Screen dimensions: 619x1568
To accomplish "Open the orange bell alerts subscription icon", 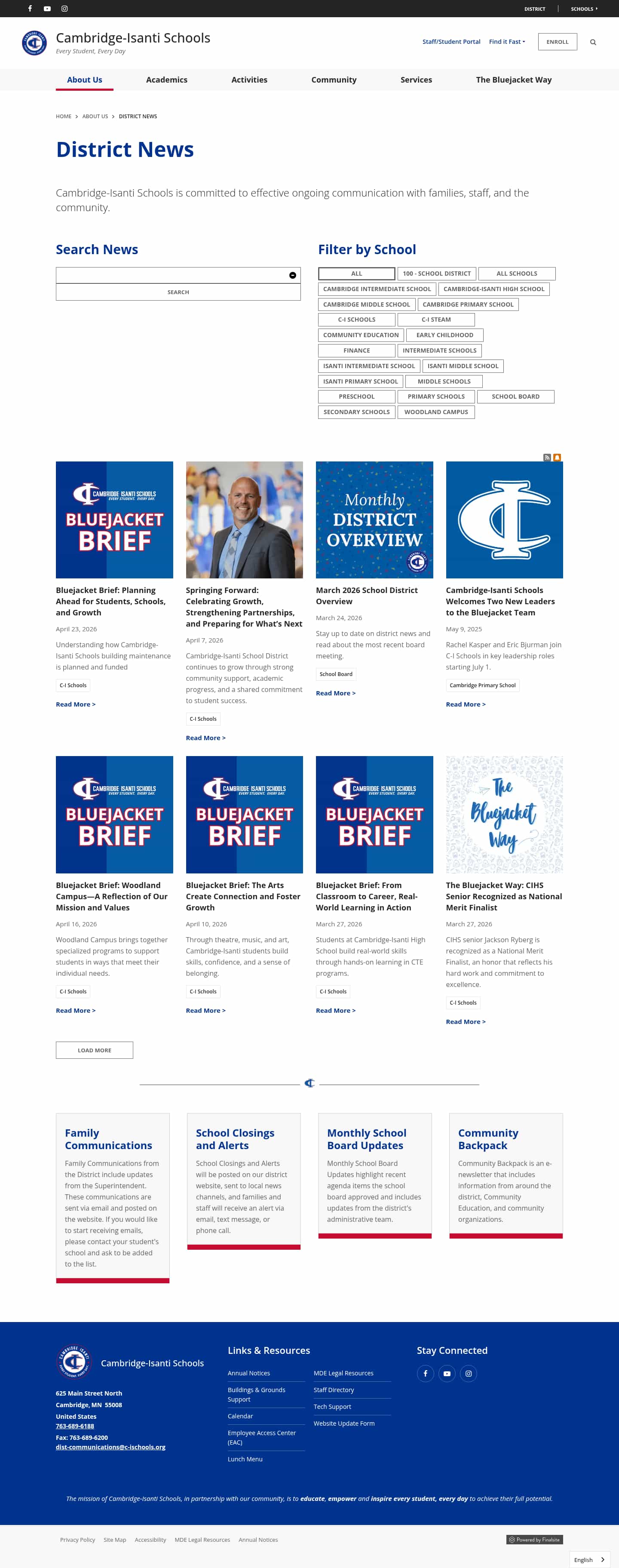I will [557, 457].
